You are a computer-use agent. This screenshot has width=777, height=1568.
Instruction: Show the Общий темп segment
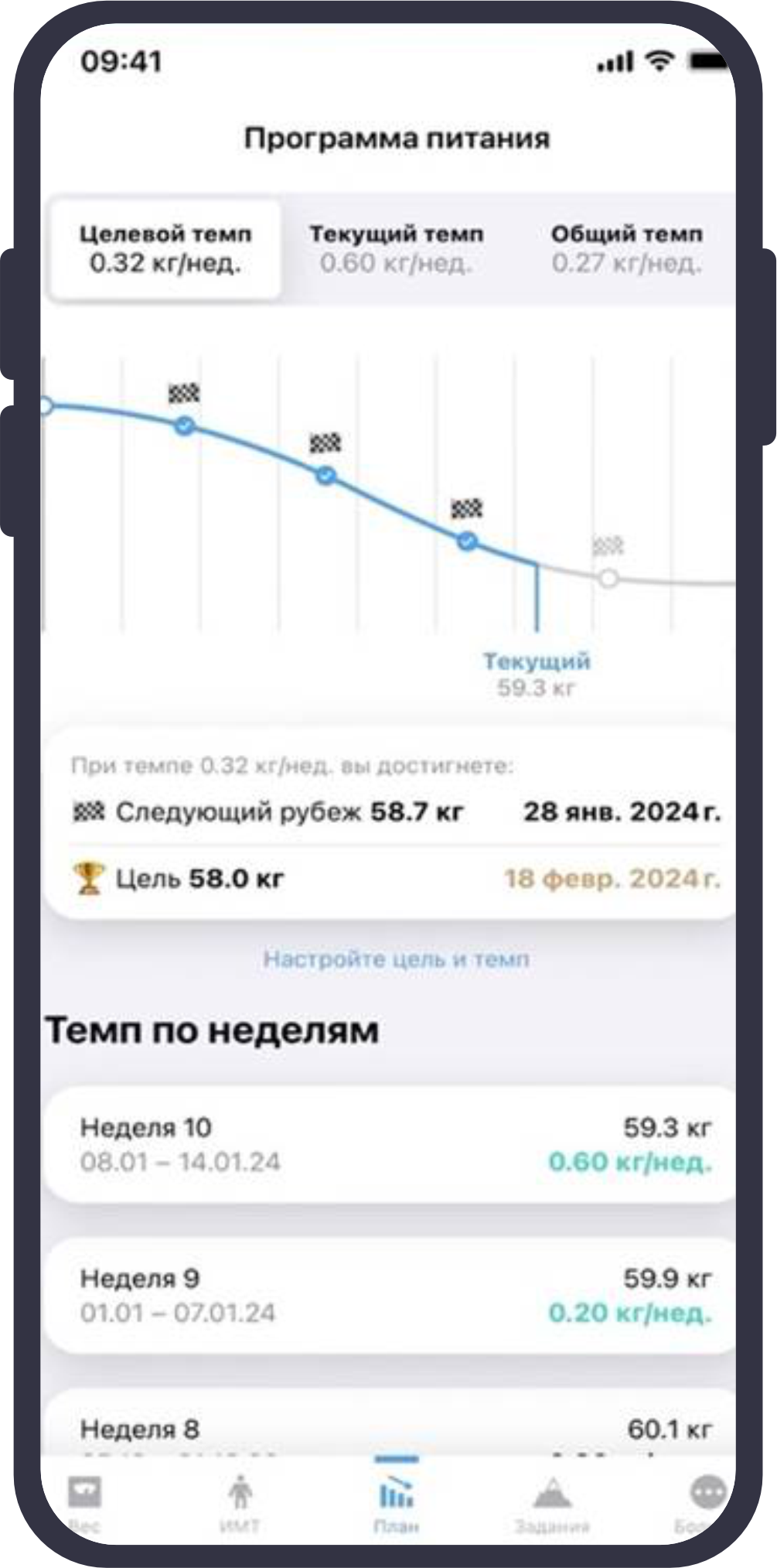[626, 249]
